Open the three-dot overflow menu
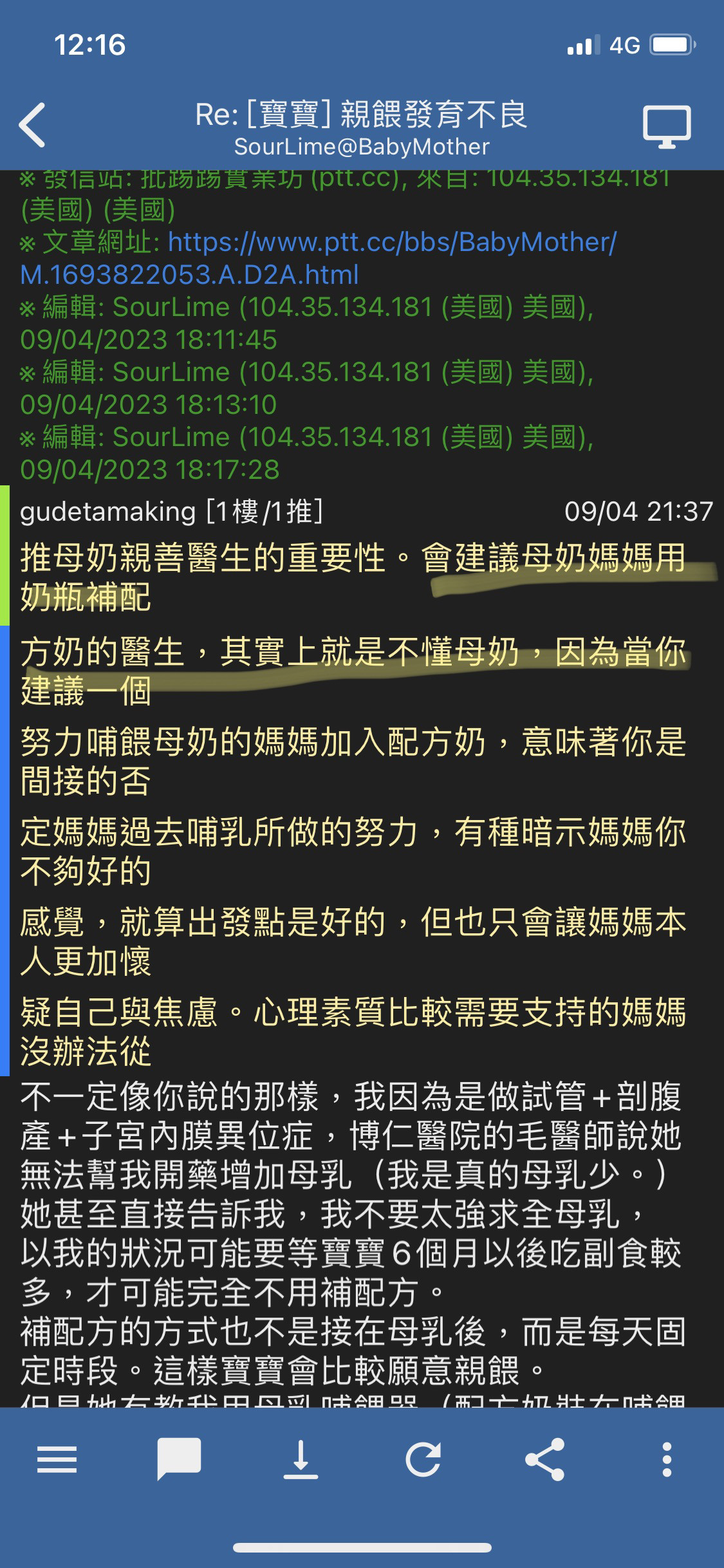The width and height of the screenshot is (724, 1568). pos(667,1459)
